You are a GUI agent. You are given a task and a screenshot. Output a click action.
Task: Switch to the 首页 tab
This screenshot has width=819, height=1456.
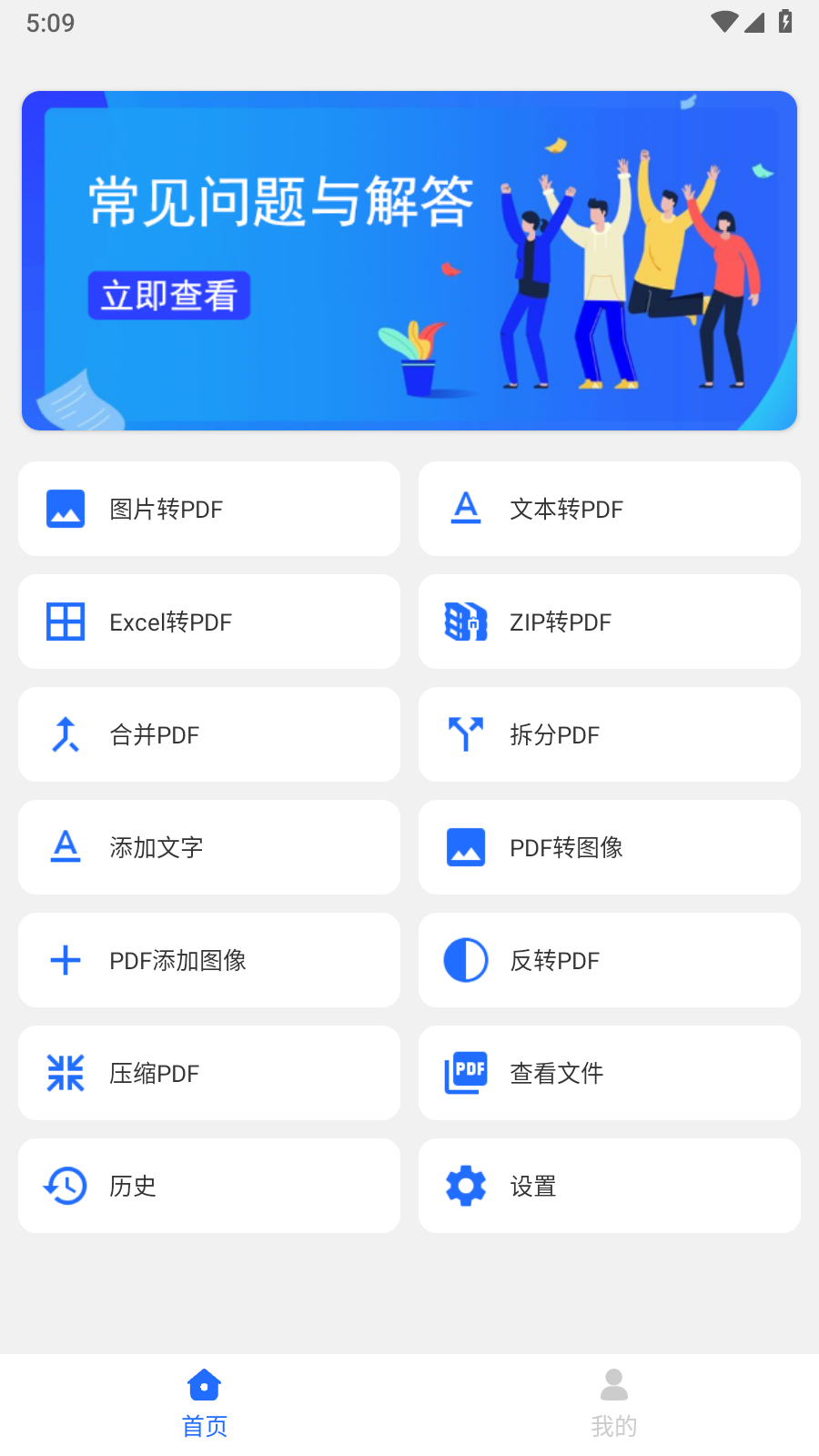point(204,1401)
